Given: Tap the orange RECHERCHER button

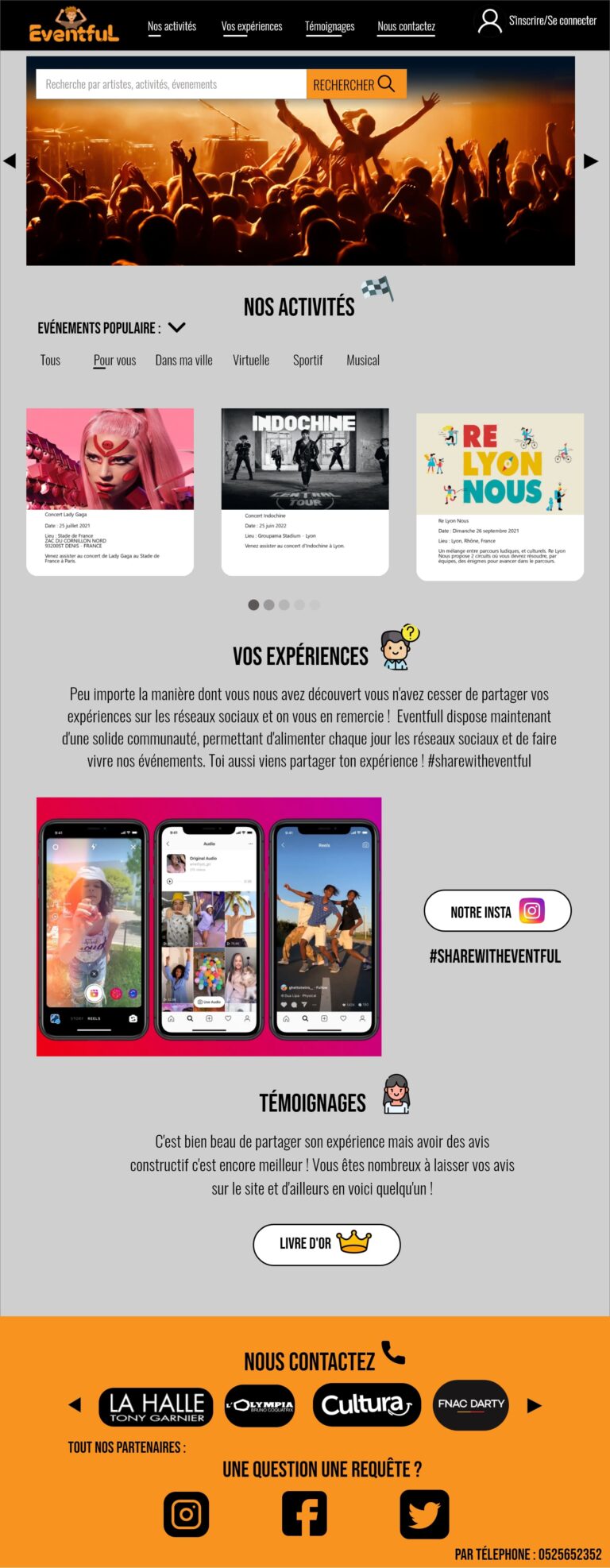Looking at the screenshot, I should click(356, 84).
